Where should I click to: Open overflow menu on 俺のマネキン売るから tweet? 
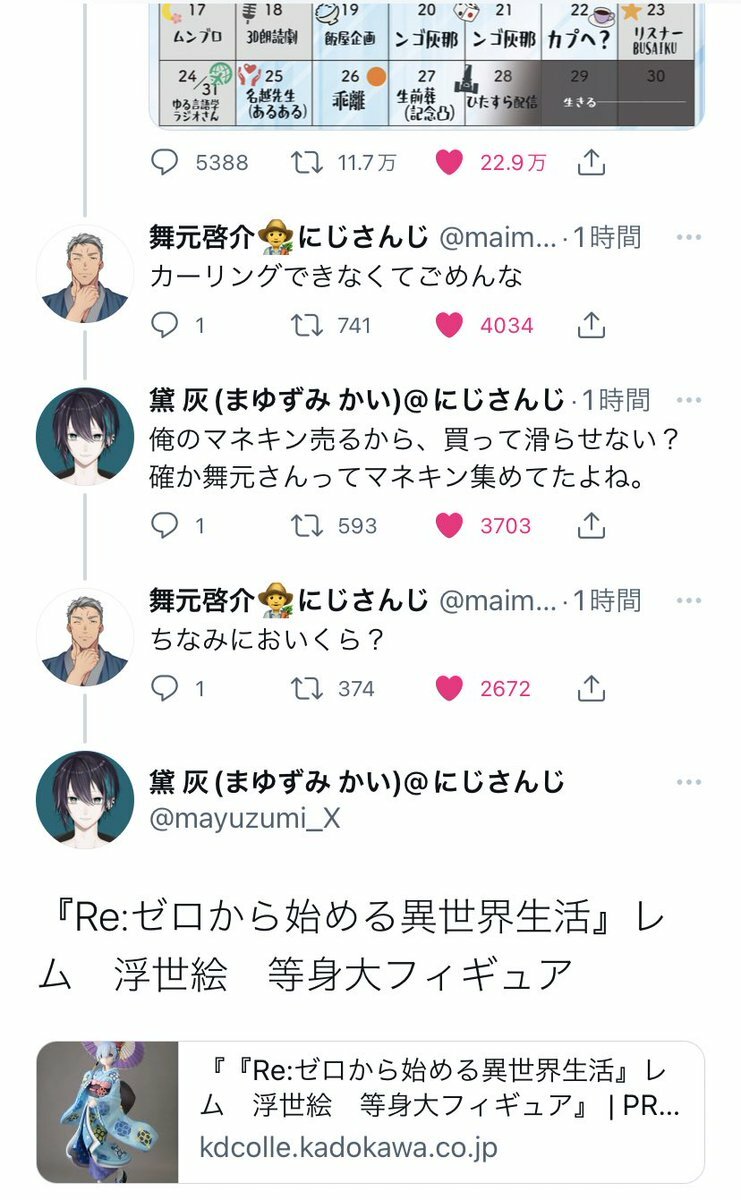[689, 399]
